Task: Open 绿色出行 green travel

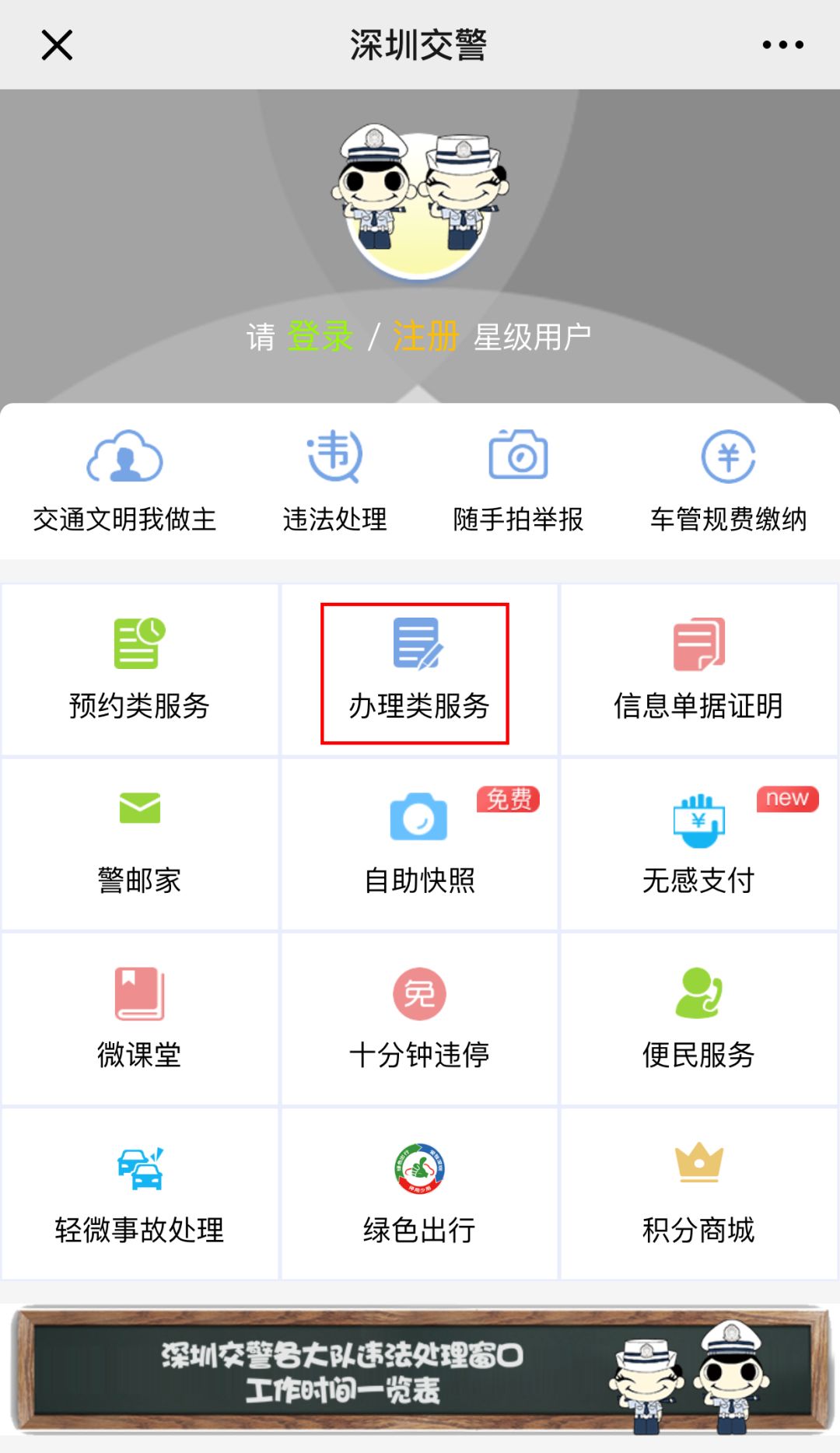Action: (x=418, y=1194)
